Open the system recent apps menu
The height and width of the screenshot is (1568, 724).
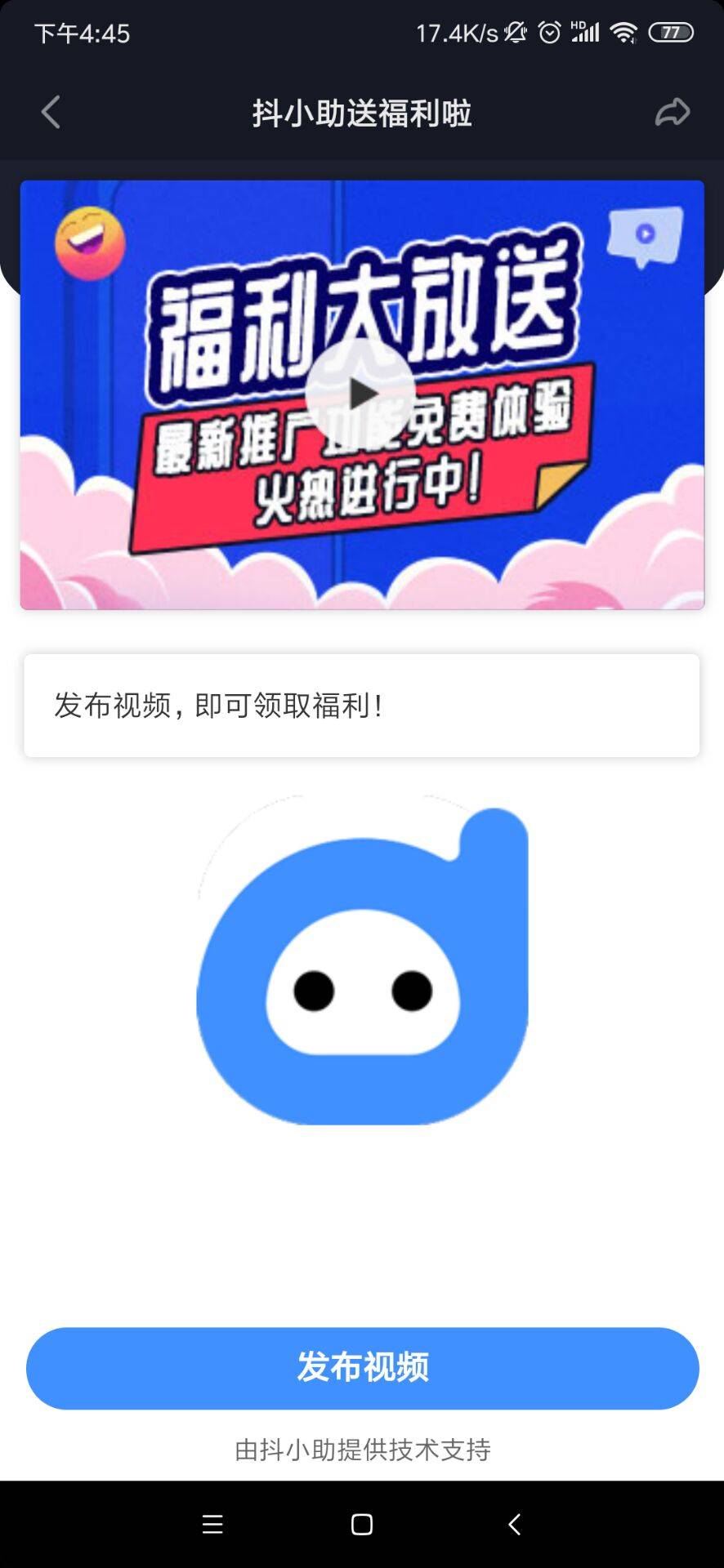tap(212, 1524)
